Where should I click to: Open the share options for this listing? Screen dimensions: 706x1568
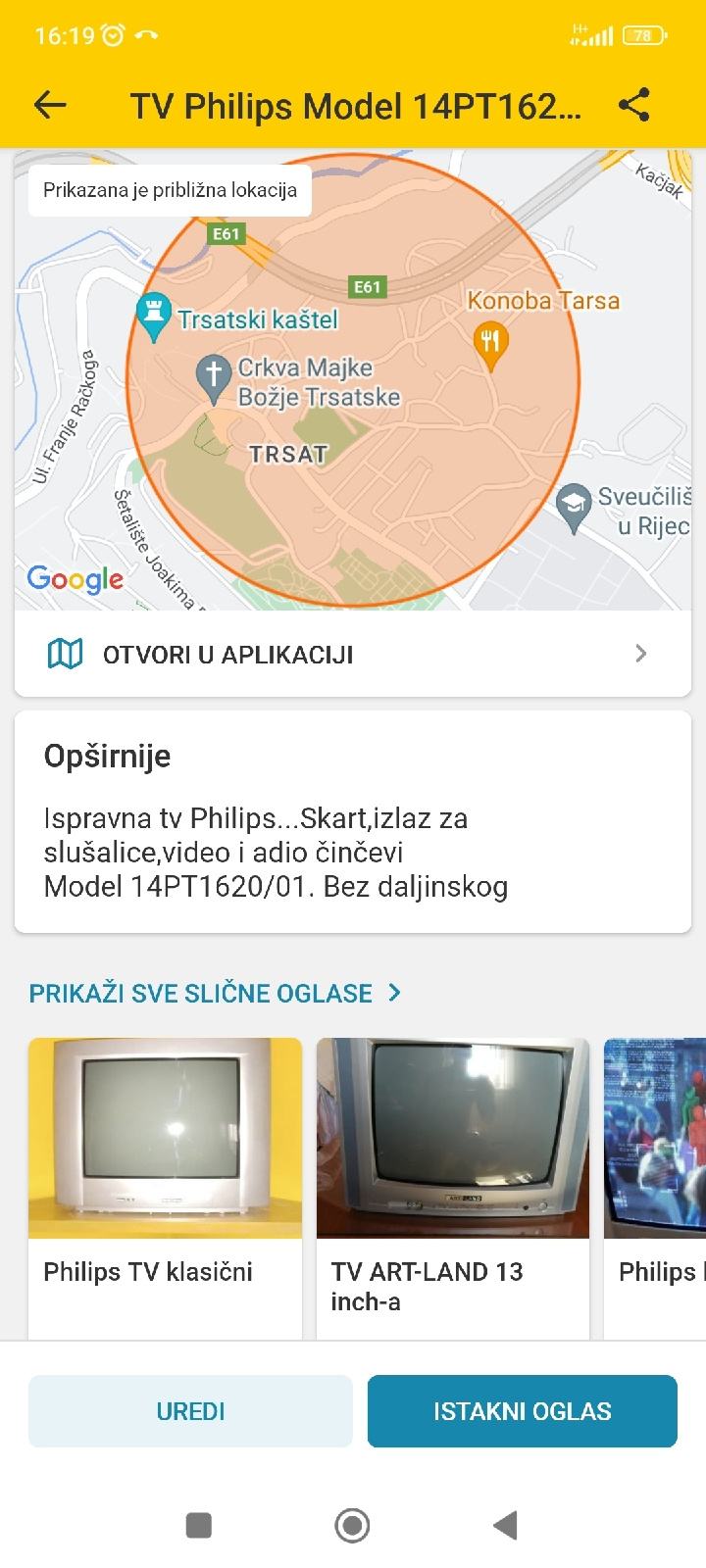pyautogui.click(x=633, y=103)
